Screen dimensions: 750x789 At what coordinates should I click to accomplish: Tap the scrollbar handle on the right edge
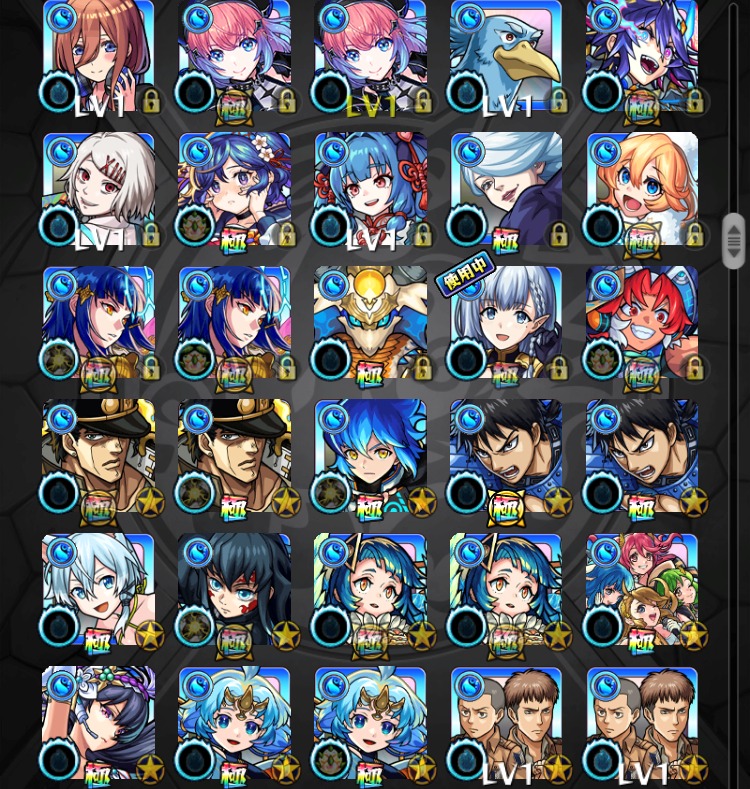click(x=734, y=240)
